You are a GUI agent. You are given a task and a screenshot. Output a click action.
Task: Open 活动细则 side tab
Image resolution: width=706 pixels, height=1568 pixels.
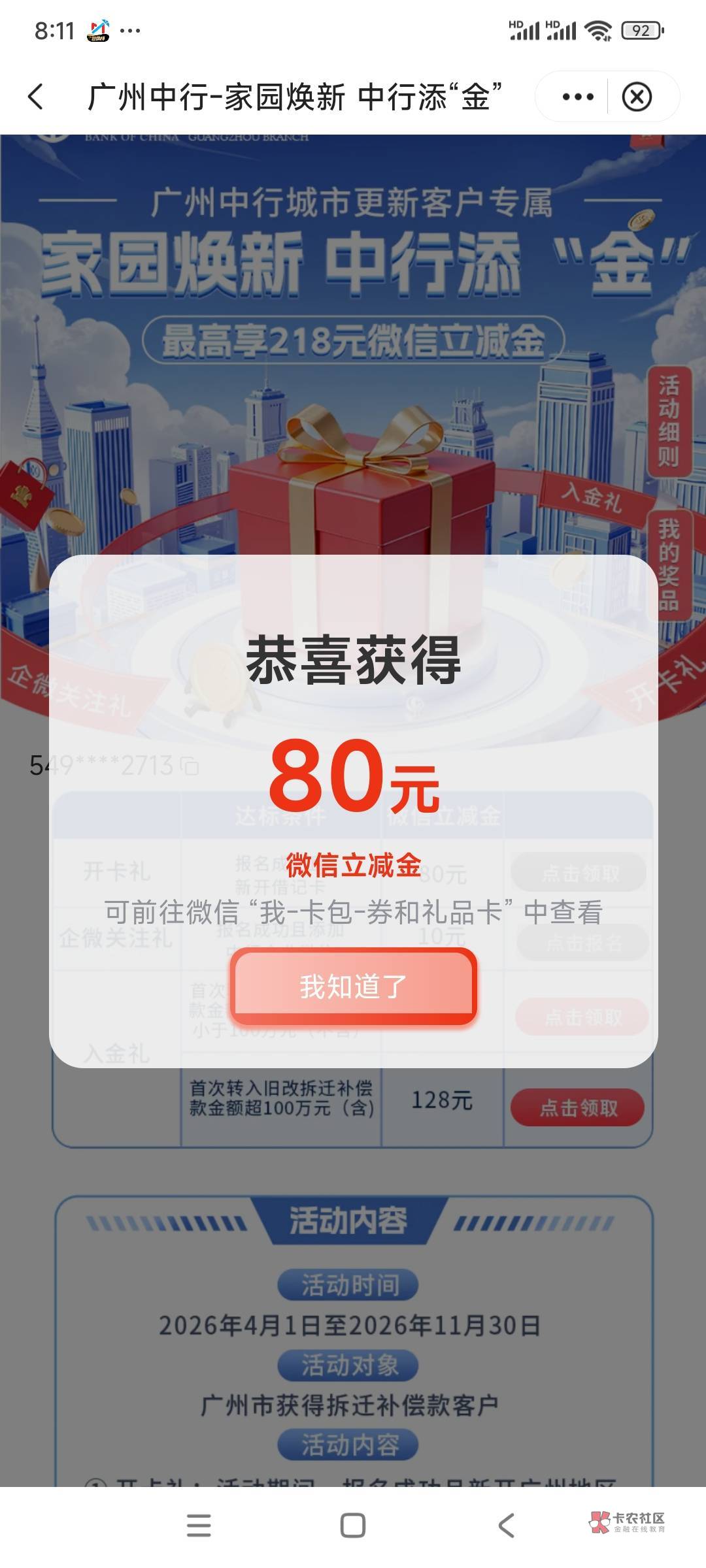(x=668, y=421)
